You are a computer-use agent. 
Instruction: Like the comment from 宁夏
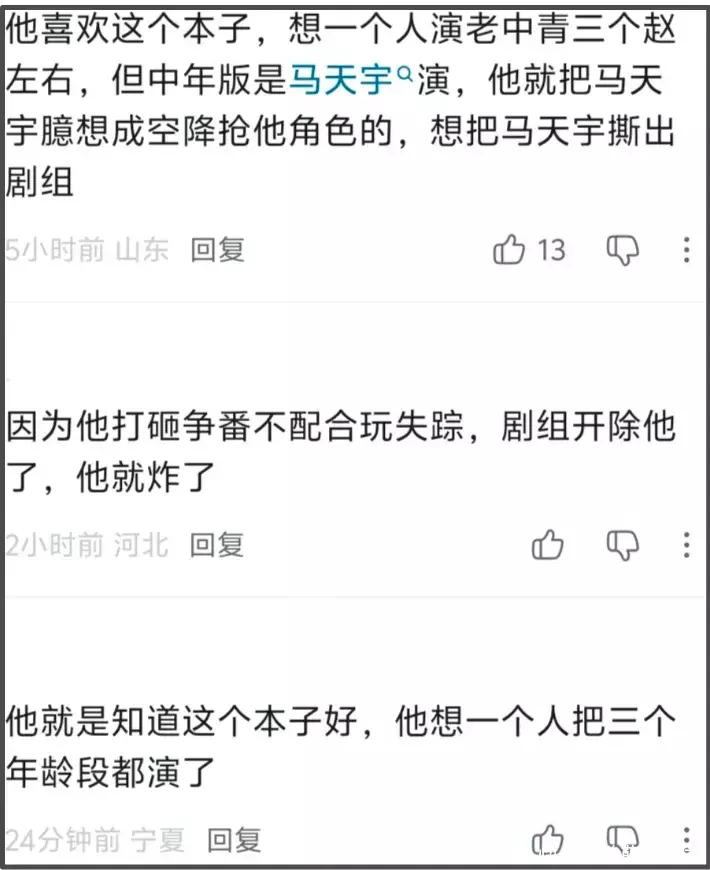click(x=547, y=840)
